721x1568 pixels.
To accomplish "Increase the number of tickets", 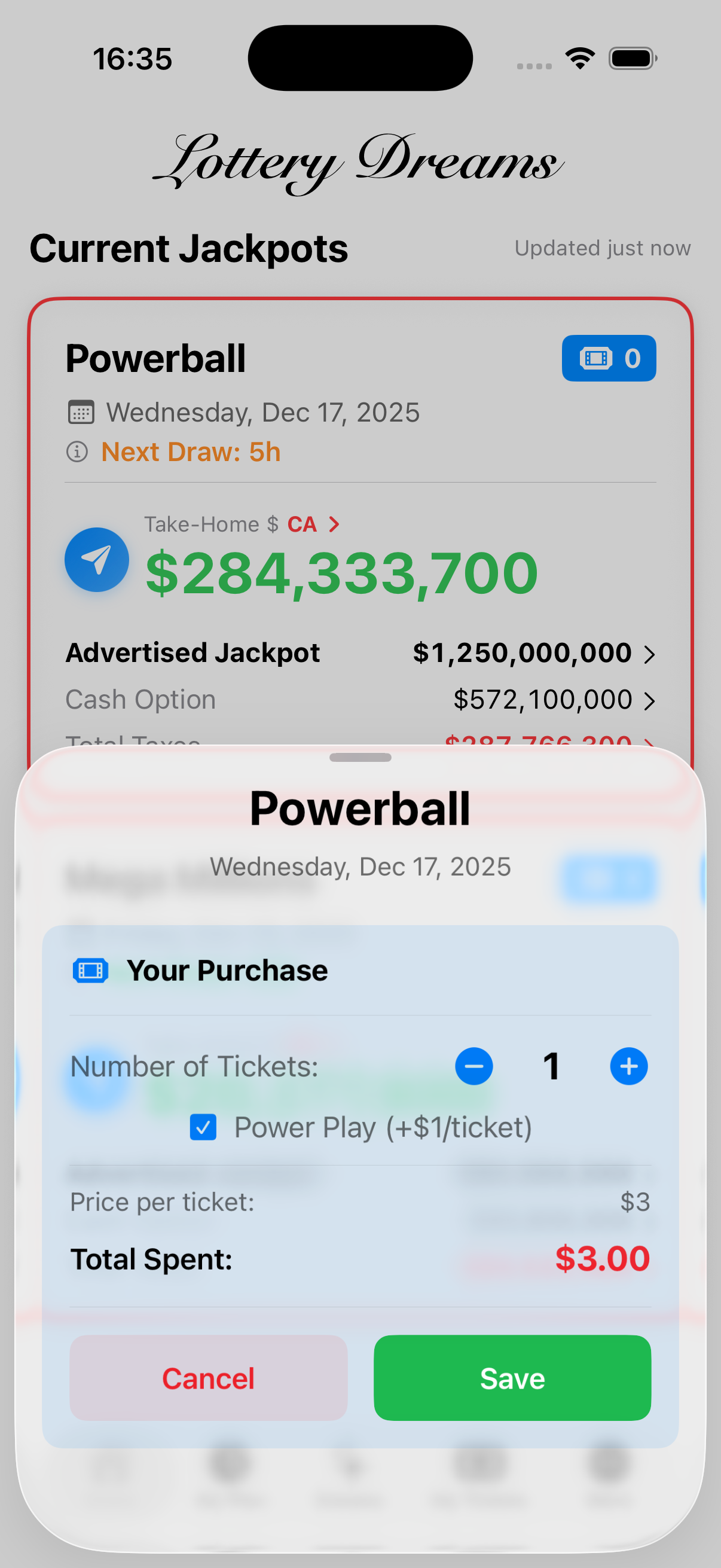I will coord(628,1066).
